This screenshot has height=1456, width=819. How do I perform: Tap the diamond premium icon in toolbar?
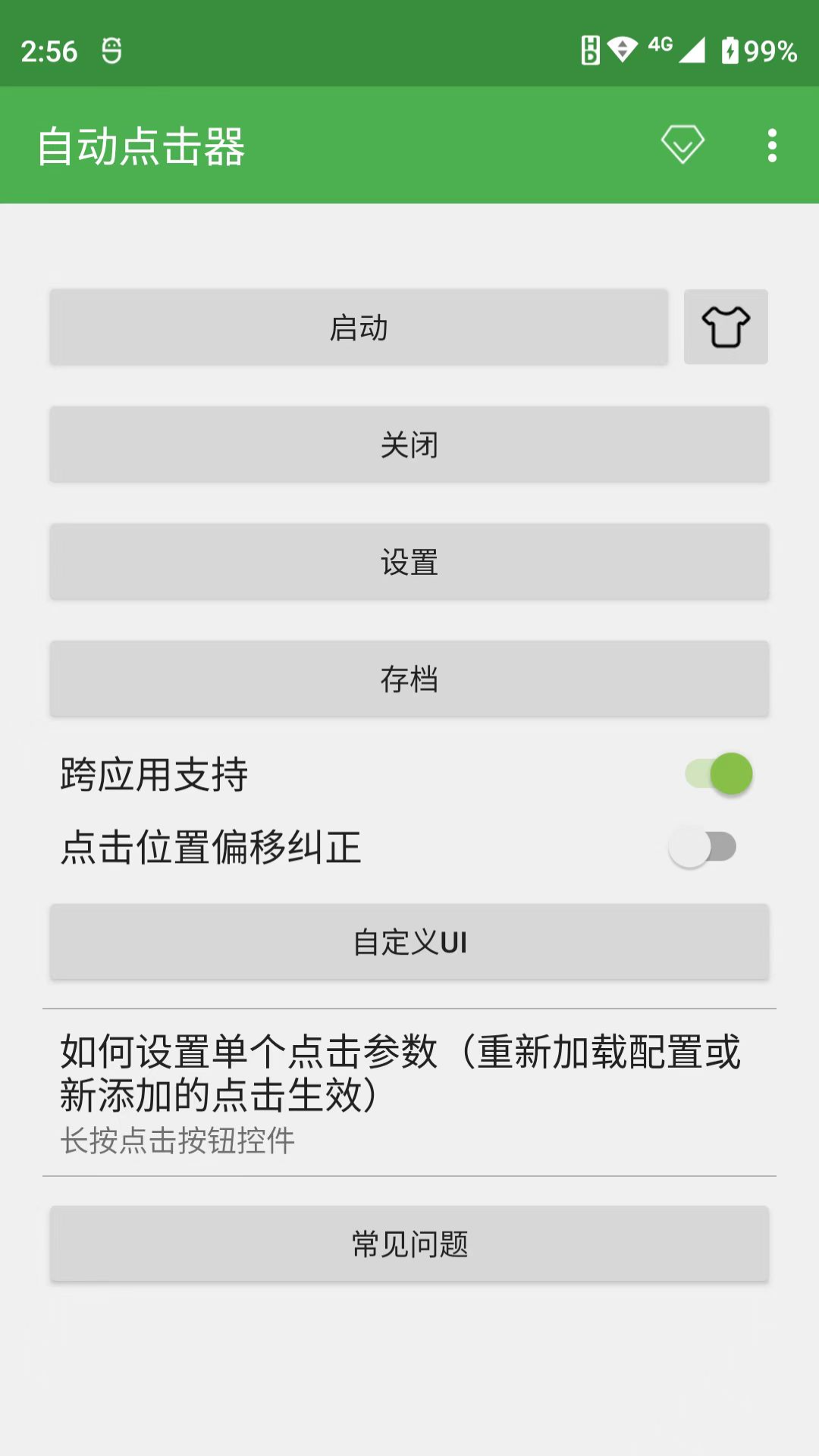680,144
